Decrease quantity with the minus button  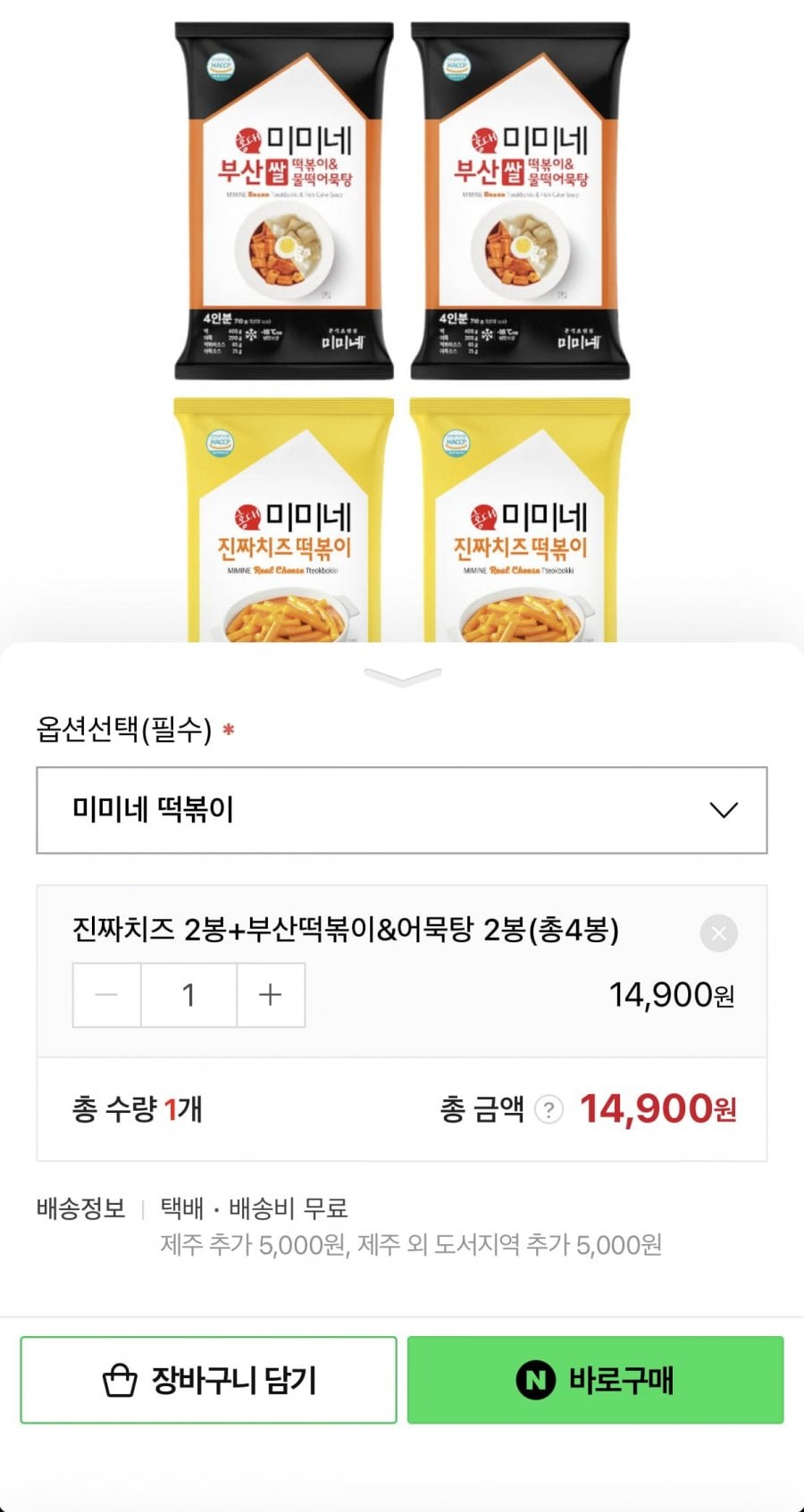click(x=106, y=995)
